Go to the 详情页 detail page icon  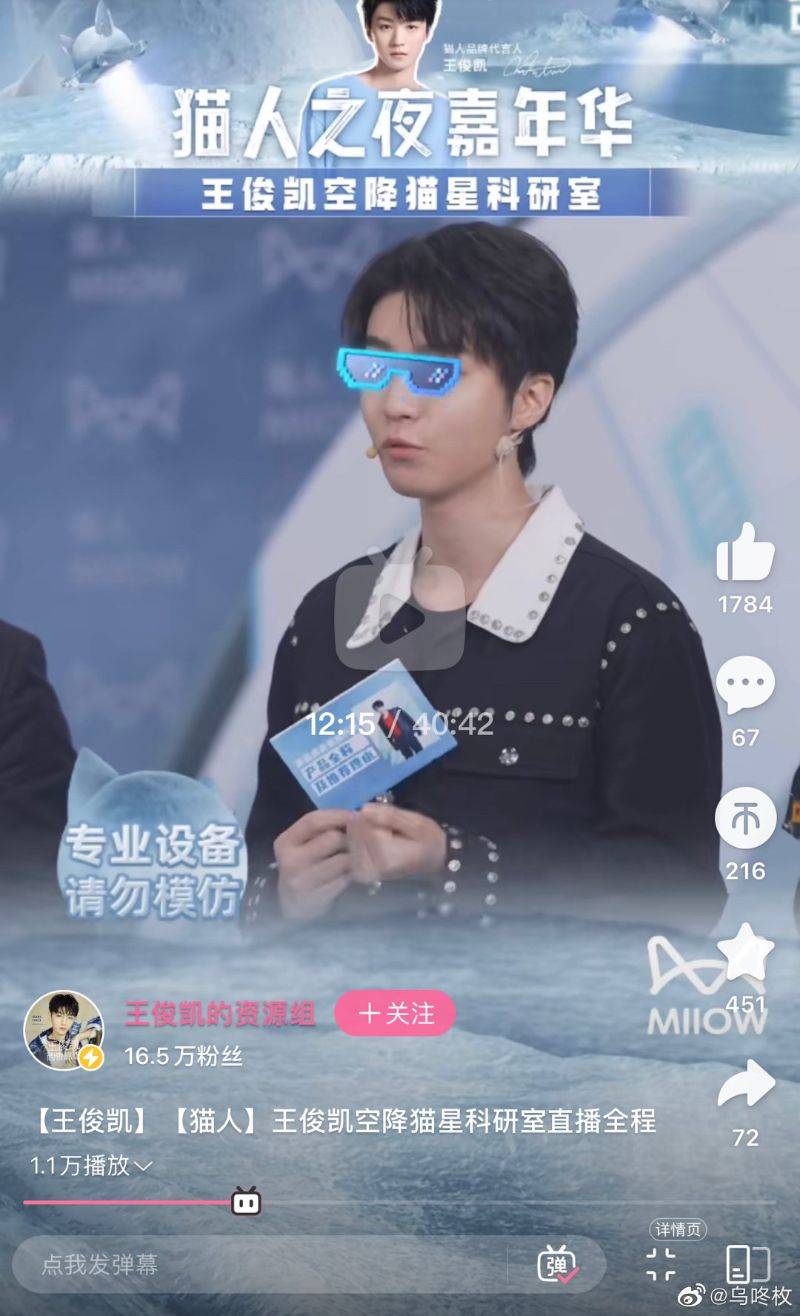click(x=661, y=1263)
